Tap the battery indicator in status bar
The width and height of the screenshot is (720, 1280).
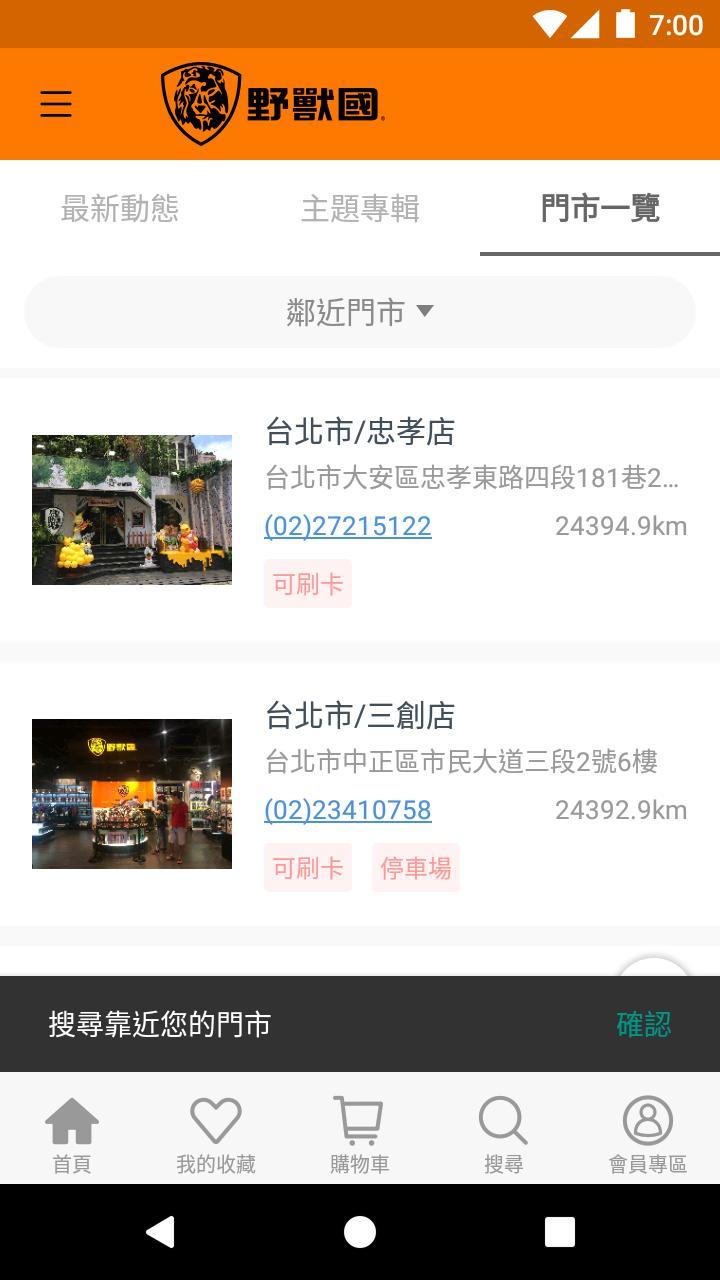[625, 23]
